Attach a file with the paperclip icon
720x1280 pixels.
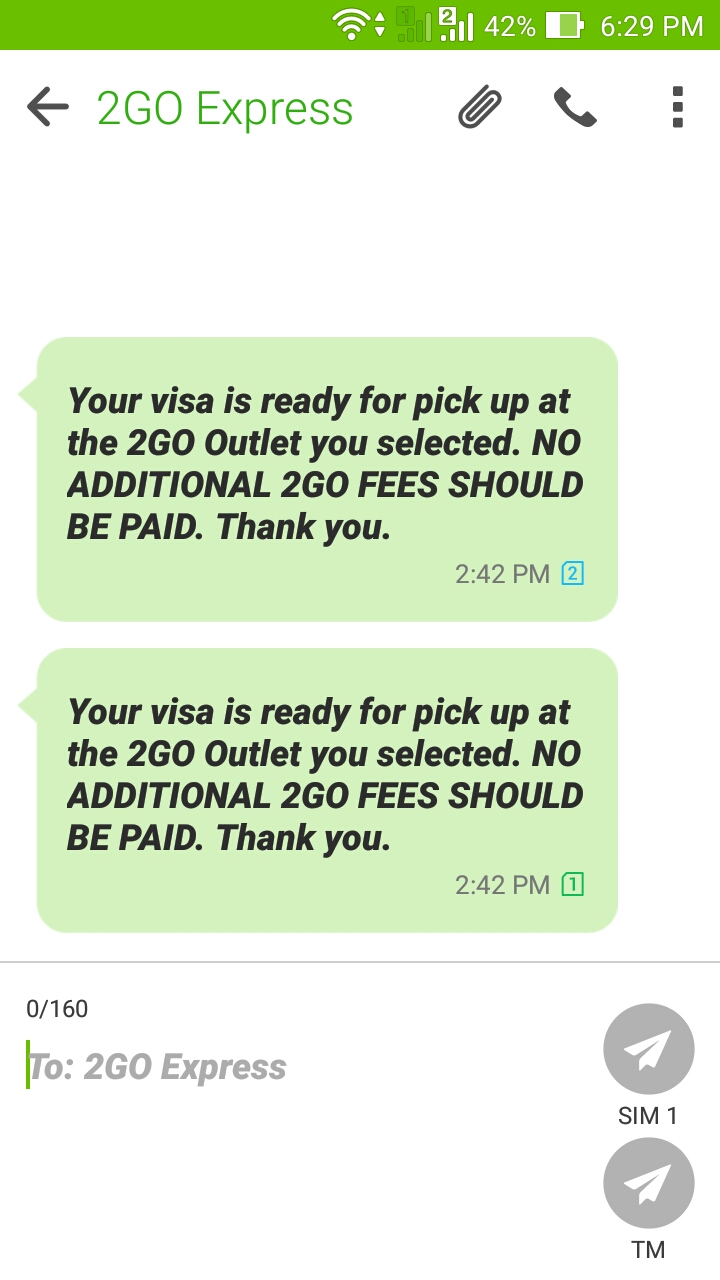coord(480,107)
